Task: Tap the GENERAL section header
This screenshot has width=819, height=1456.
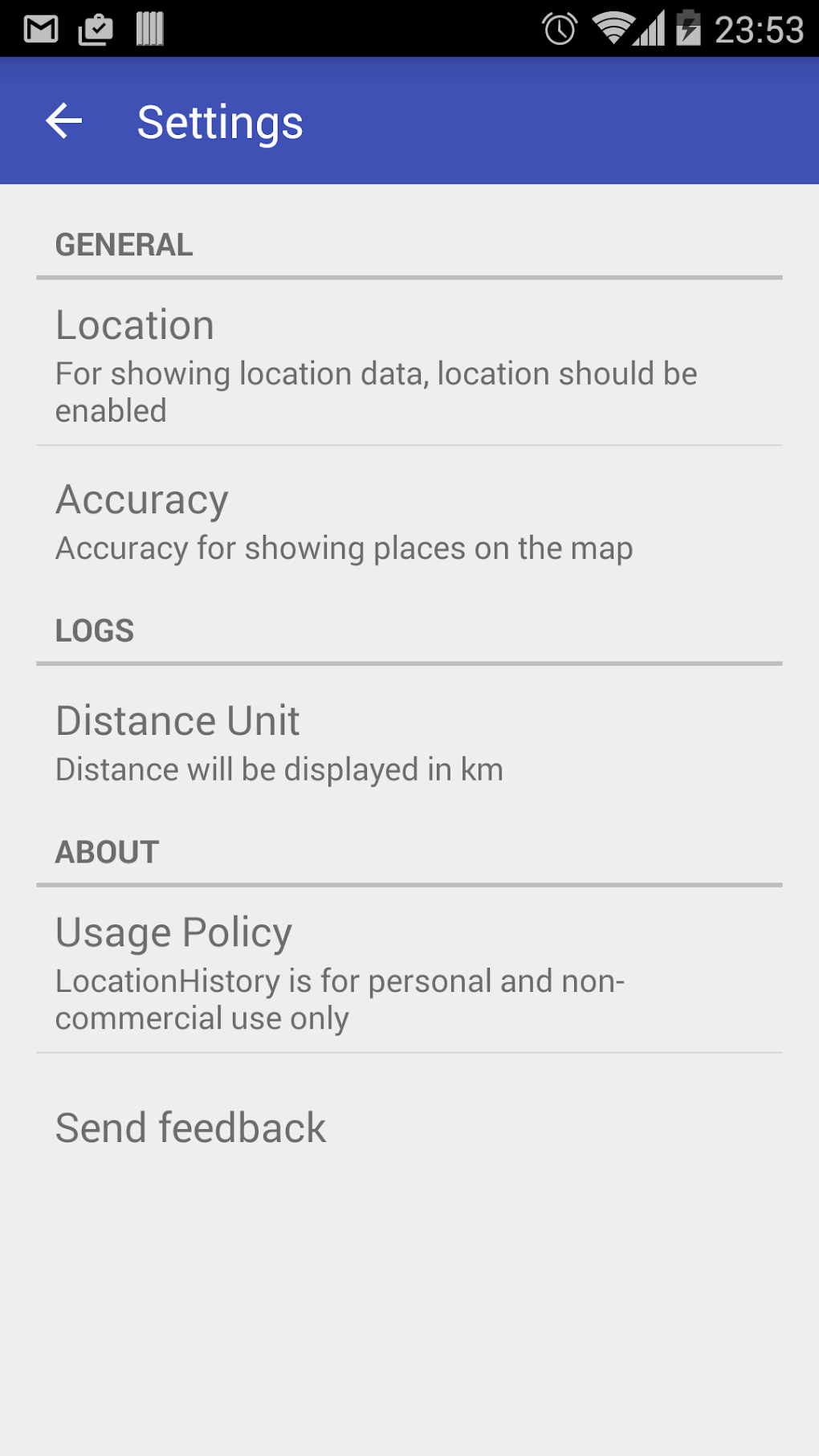Action: pyautogui.click(x=124, y=245)
